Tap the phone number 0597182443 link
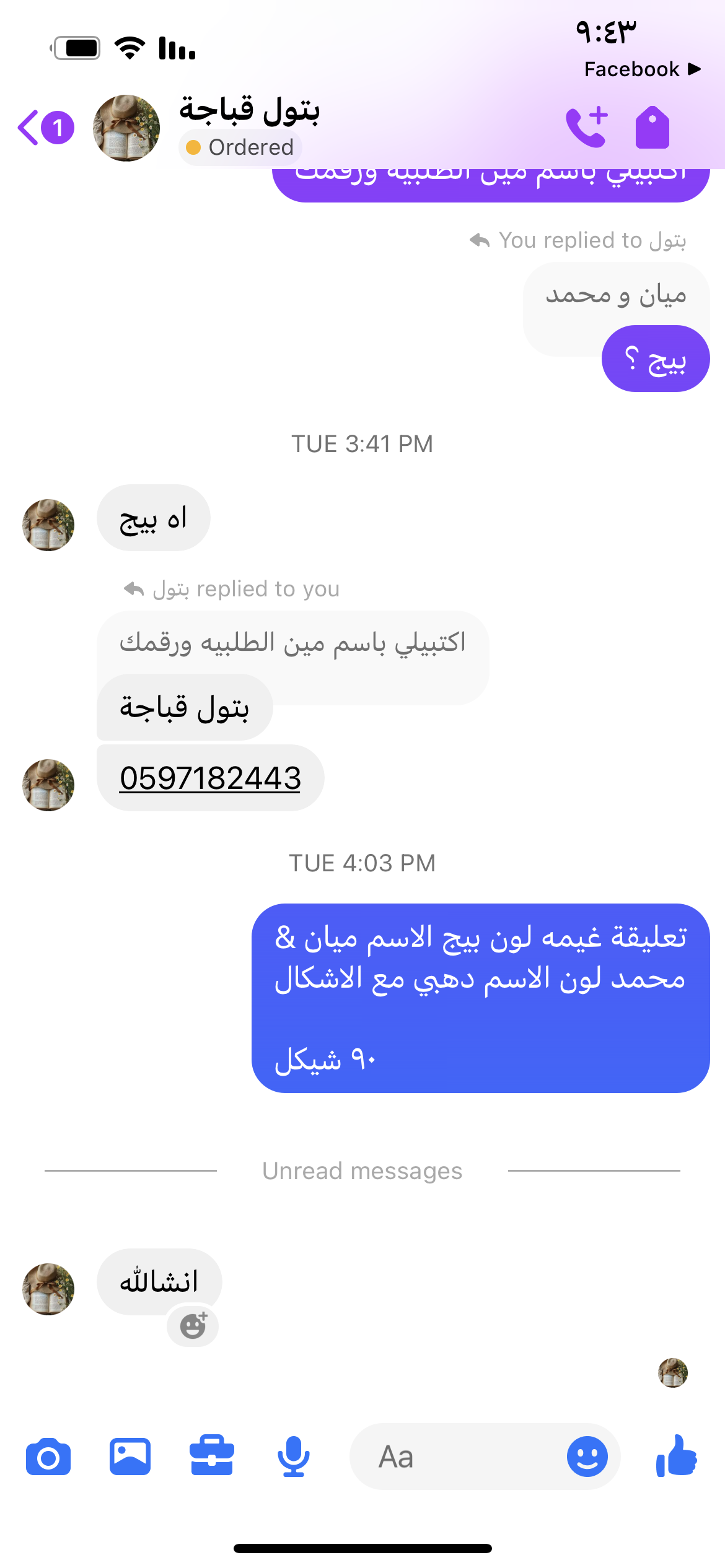Viewport: 725px width, 1568px height. coord(210,778)
